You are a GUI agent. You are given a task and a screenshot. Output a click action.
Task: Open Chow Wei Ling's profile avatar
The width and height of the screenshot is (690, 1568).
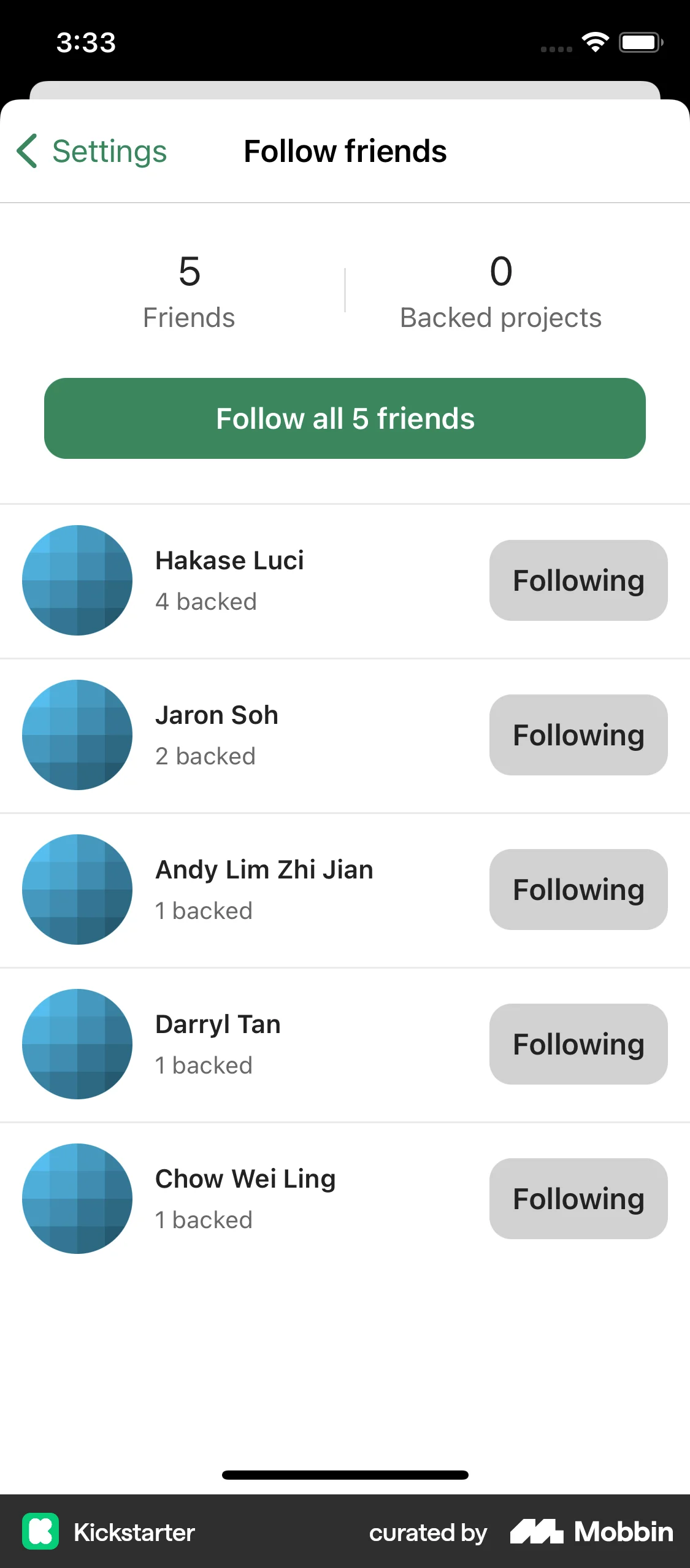click(77, 1199)
